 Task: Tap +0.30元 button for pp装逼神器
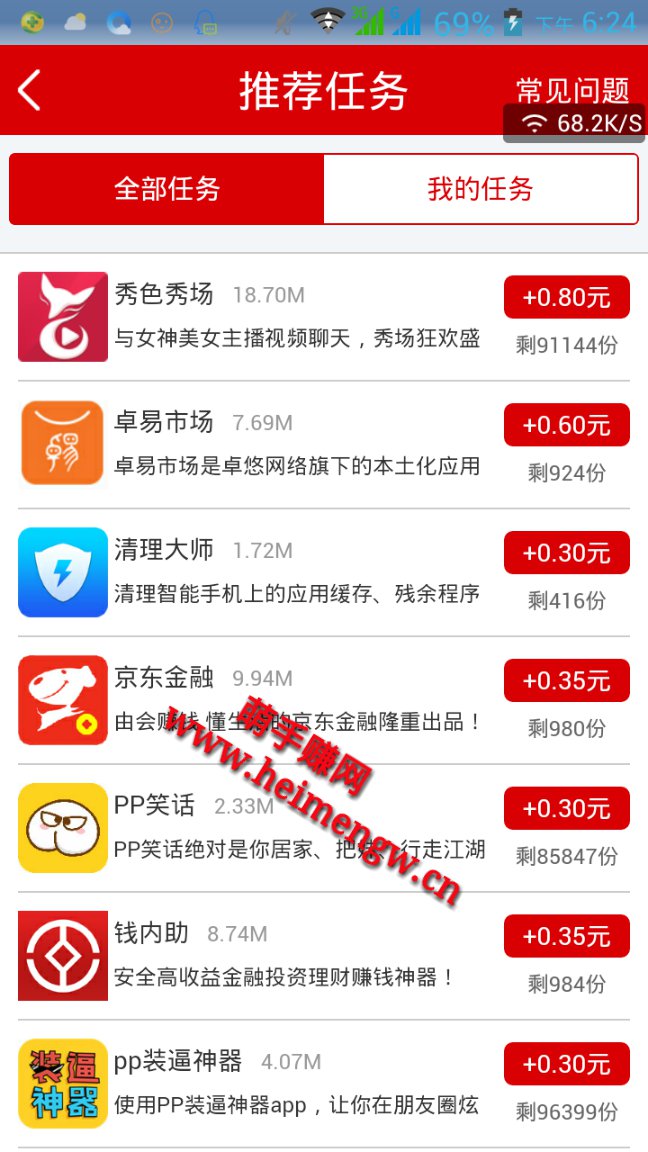[566, 1065]
